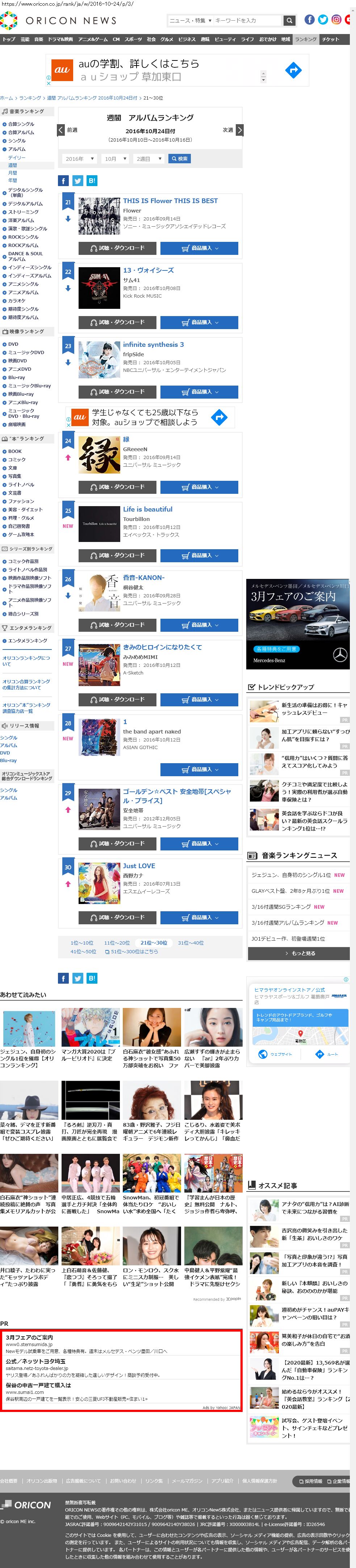
Task: Open THIS IS Flower THIS IS BEST
Action: (170, 200)
